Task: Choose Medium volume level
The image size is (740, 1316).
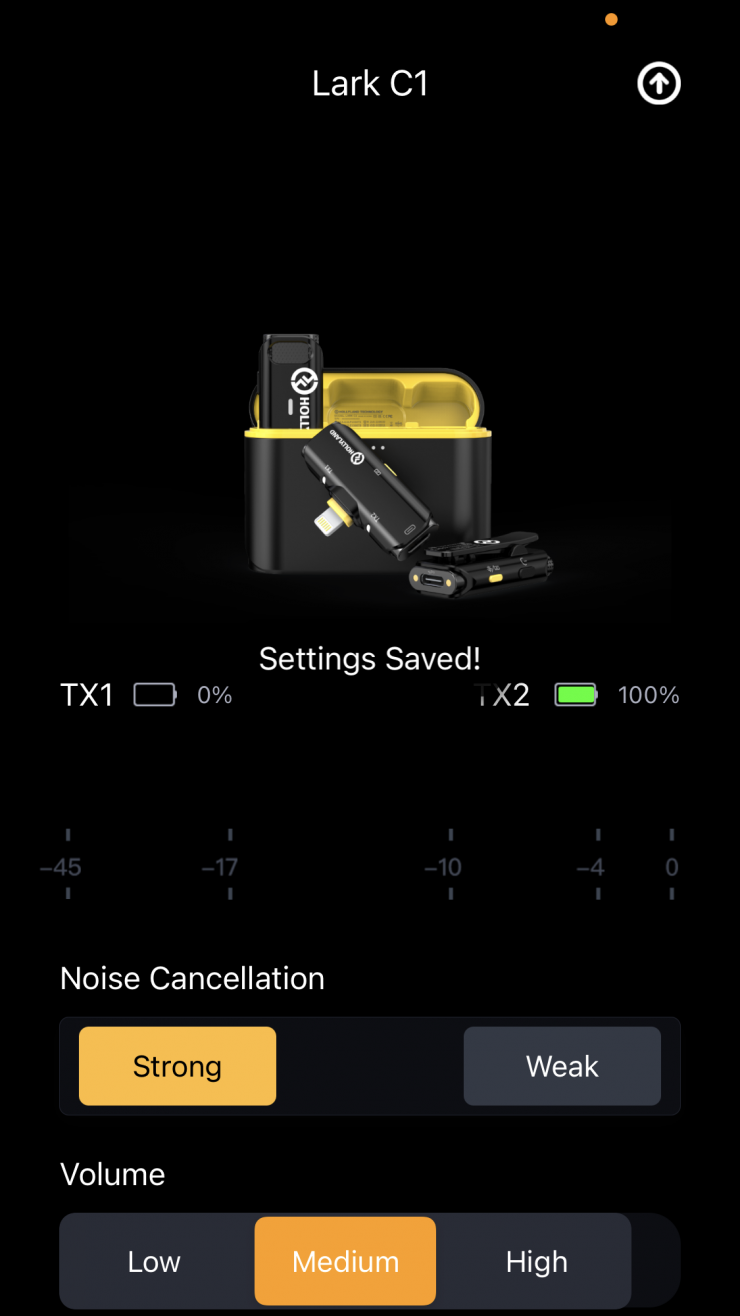Action: point(345,1262)
